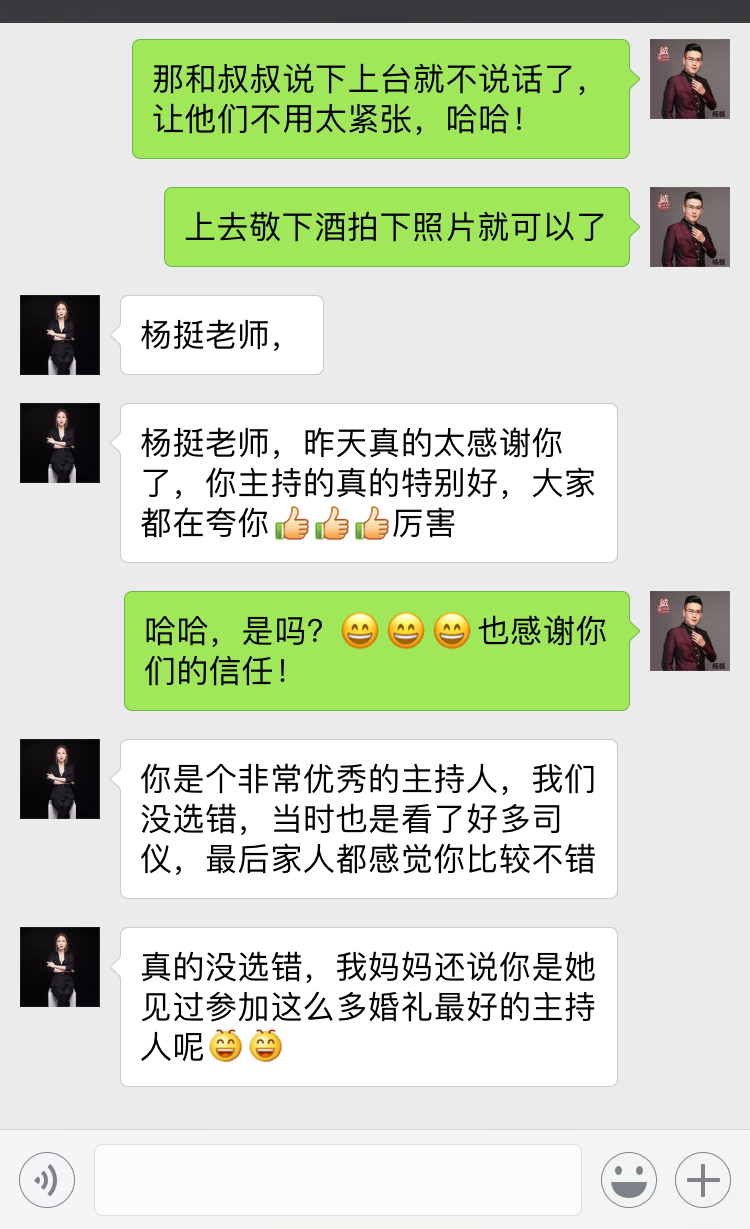
Task: Open avatar next to 哈哈,是吗? message
Action: click(690, 631)
